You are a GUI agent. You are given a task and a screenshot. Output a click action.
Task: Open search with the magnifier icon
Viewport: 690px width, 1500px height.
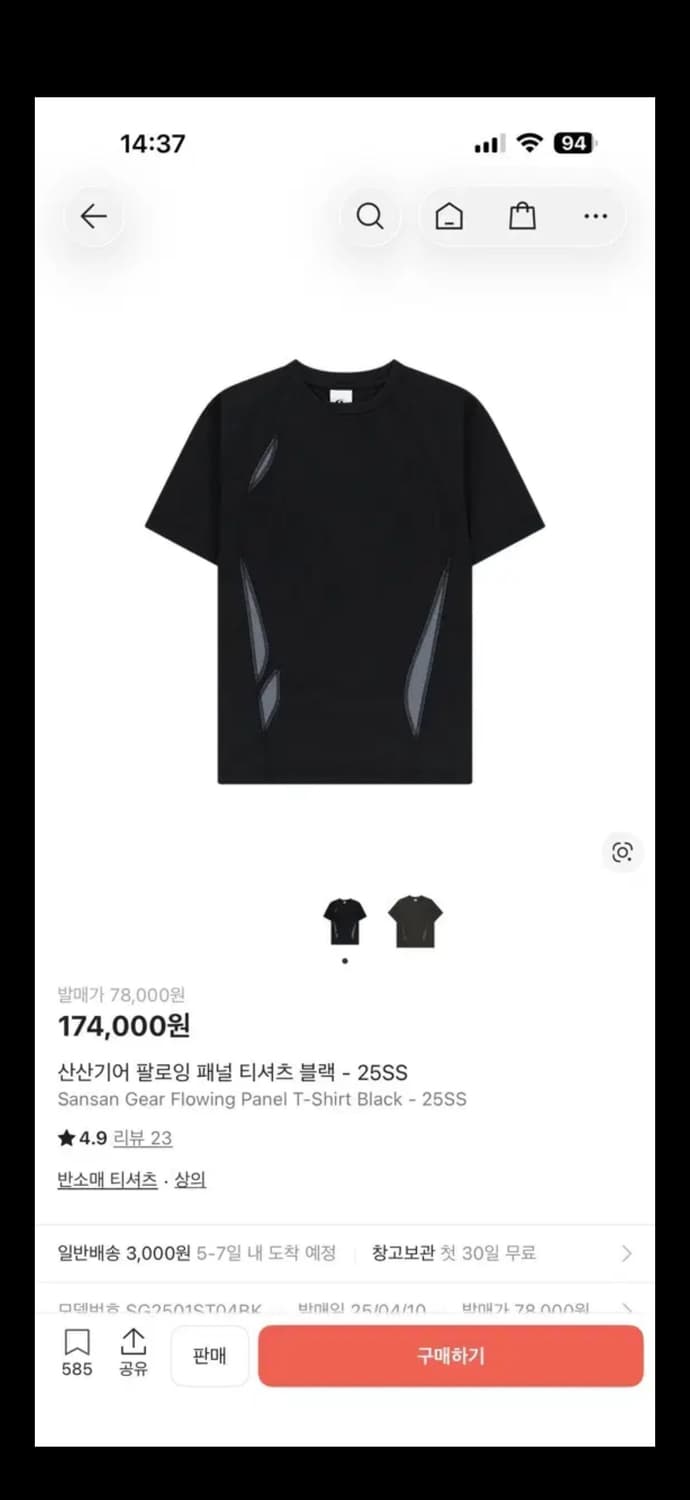click(370, 216)
